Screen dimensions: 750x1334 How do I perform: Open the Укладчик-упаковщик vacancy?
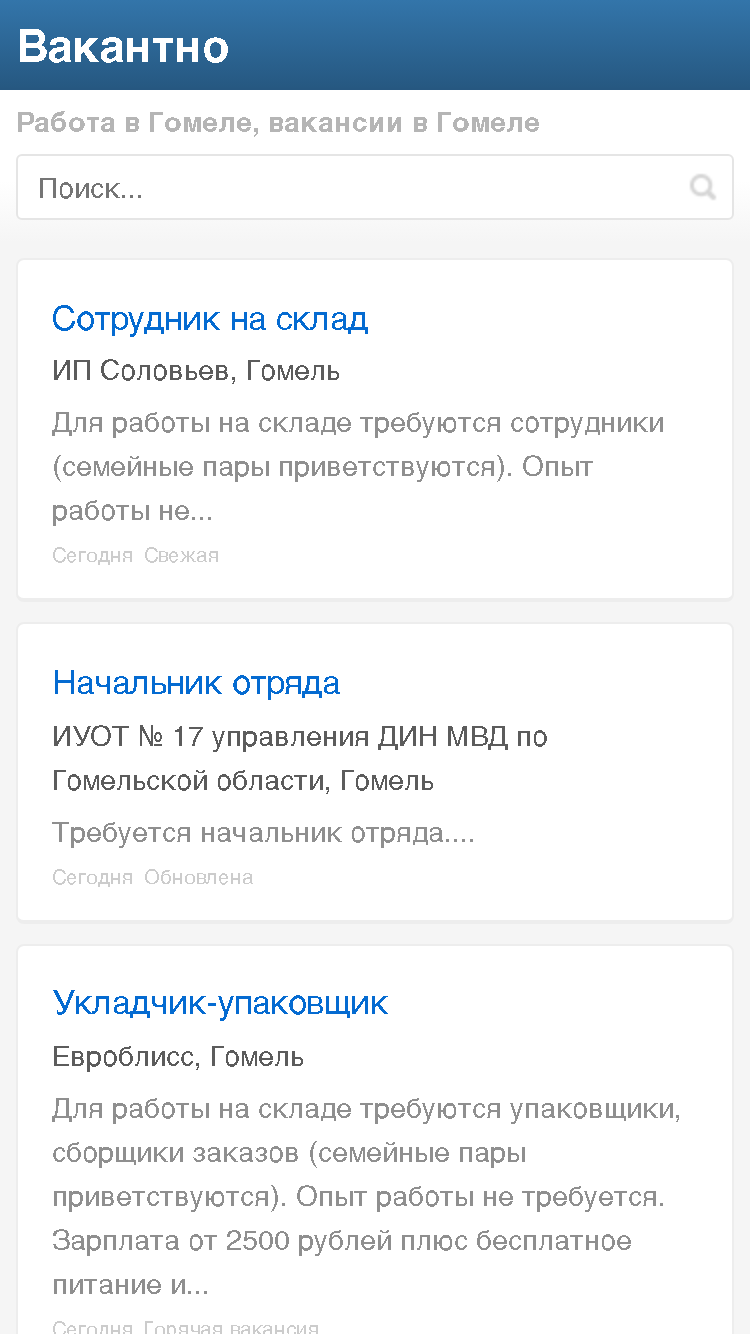coord(220,1003)
